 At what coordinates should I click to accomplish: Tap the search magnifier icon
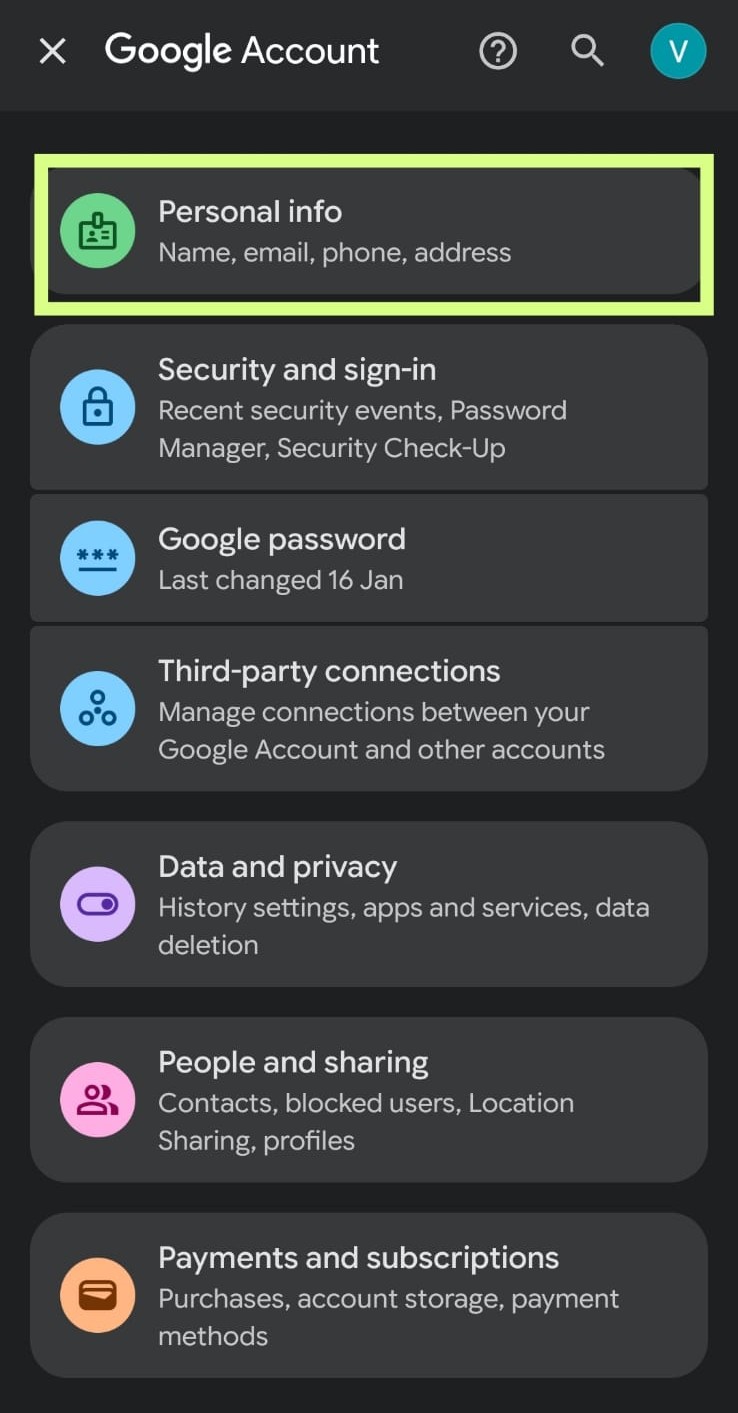[587, 51]
